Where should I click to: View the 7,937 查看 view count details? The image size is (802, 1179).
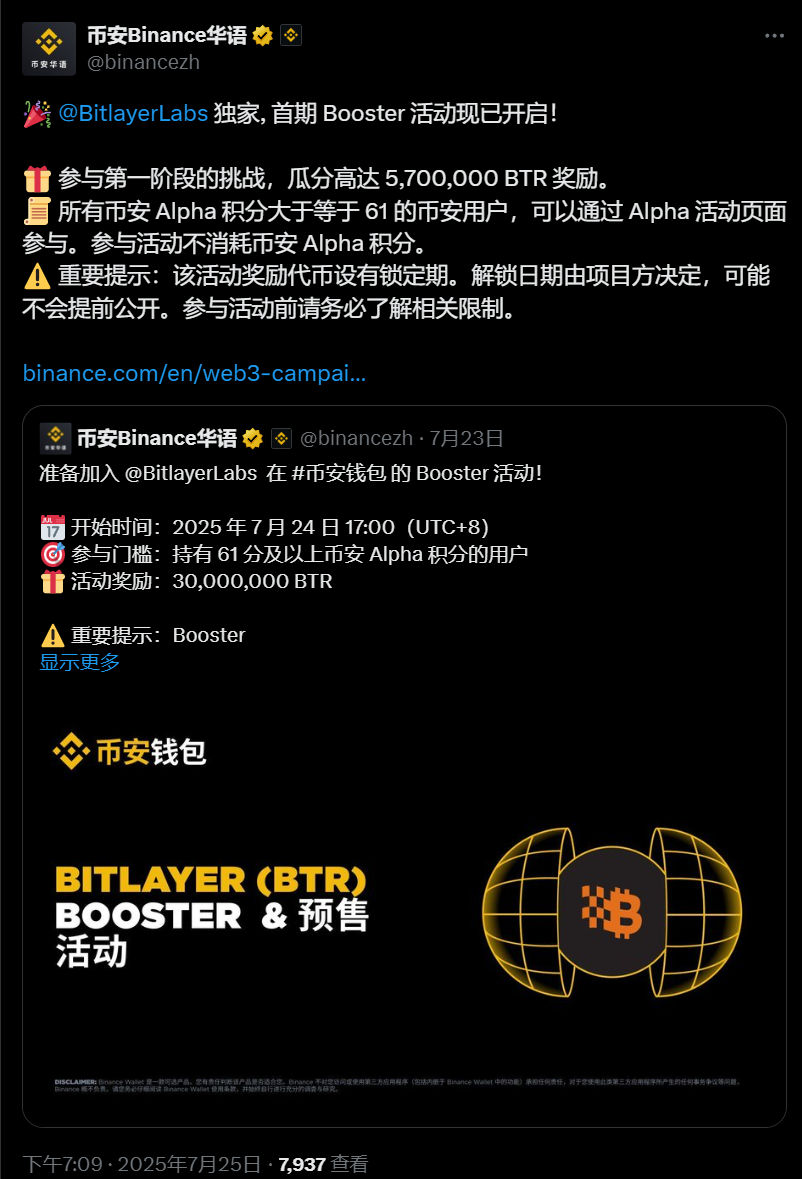click(323, 1164)
